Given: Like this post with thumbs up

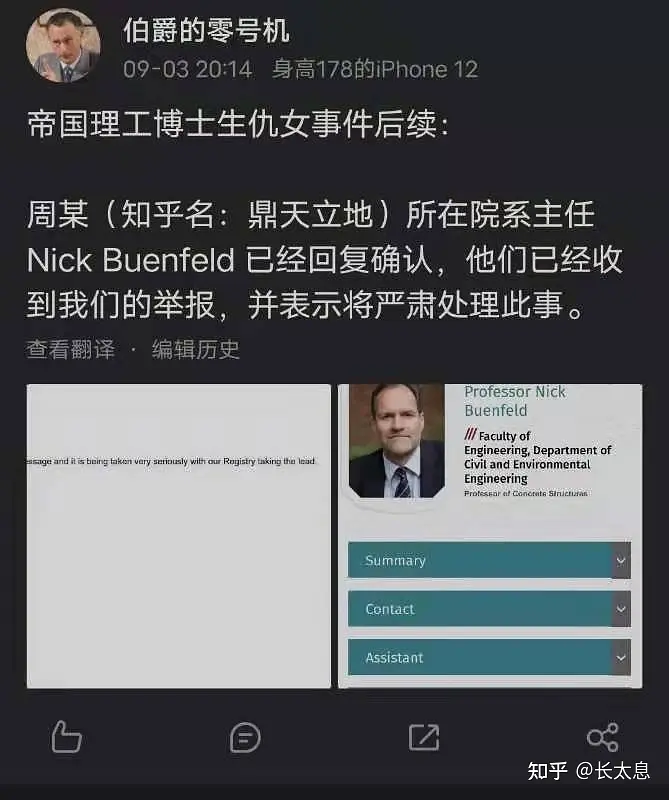Looking at the screenshot, I should [66, 738].
